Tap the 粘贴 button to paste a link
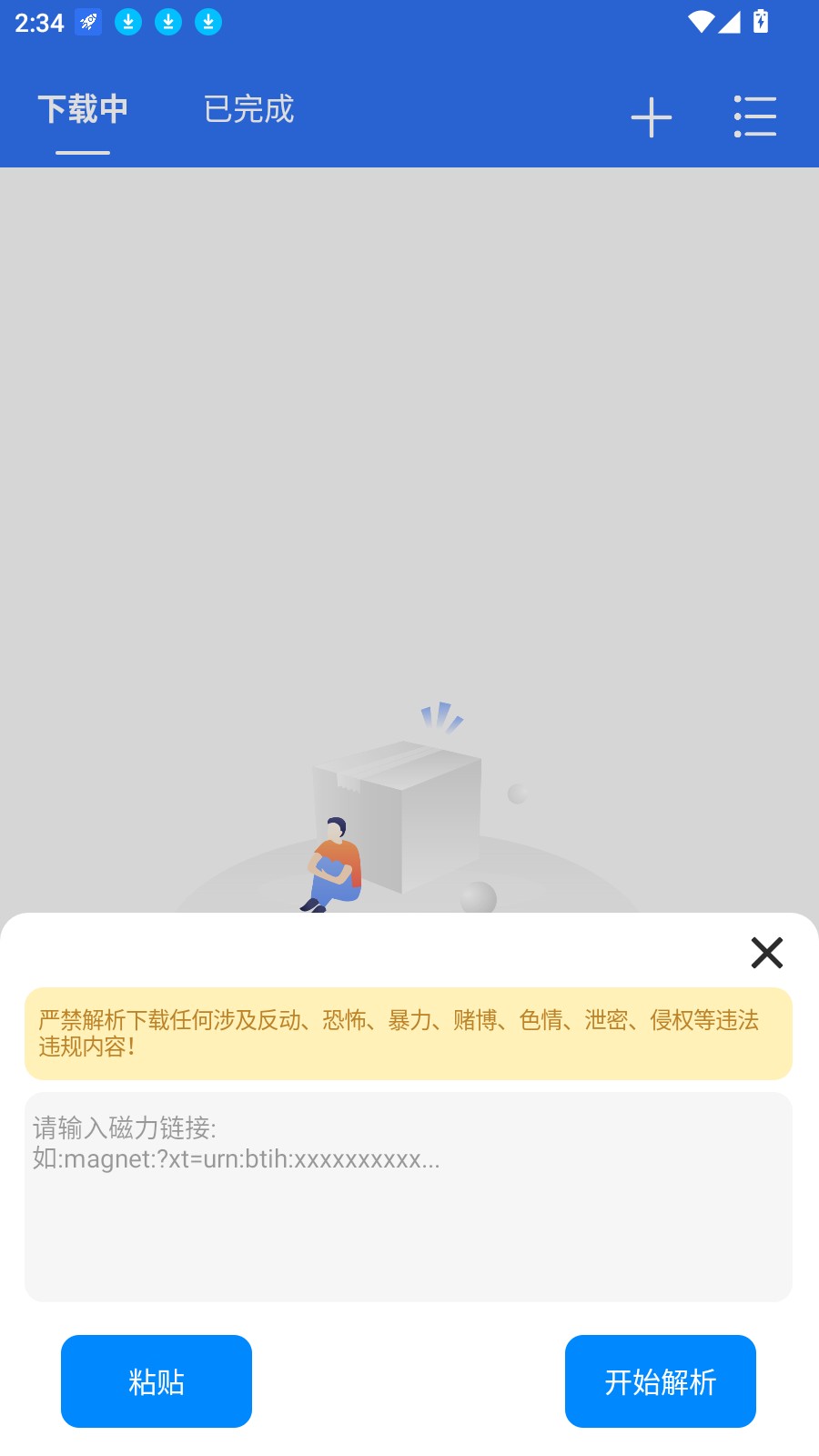 [x=156, y=1381]
